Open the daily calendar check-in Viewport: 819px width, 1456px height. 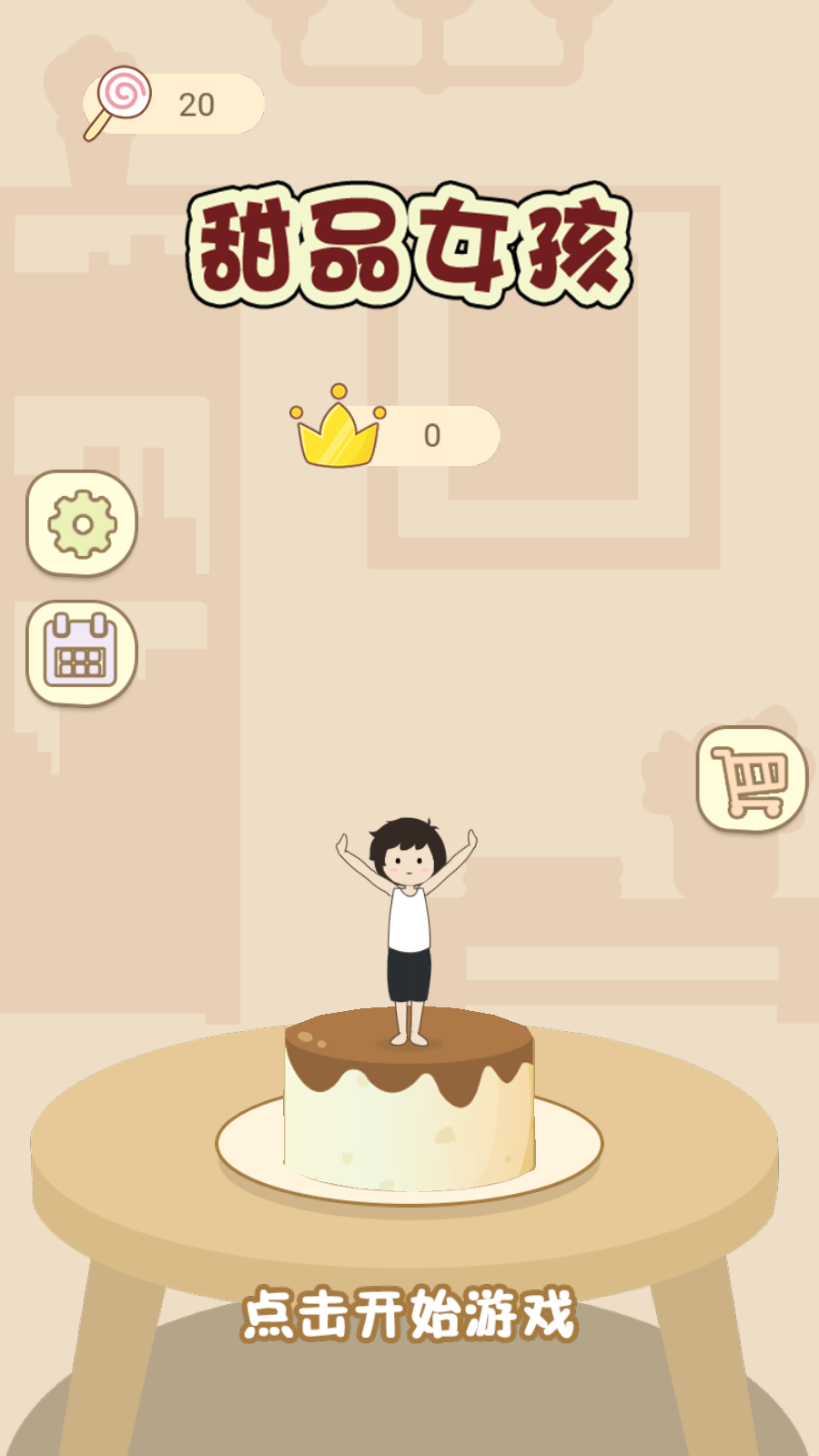click(x=82, y=653)
